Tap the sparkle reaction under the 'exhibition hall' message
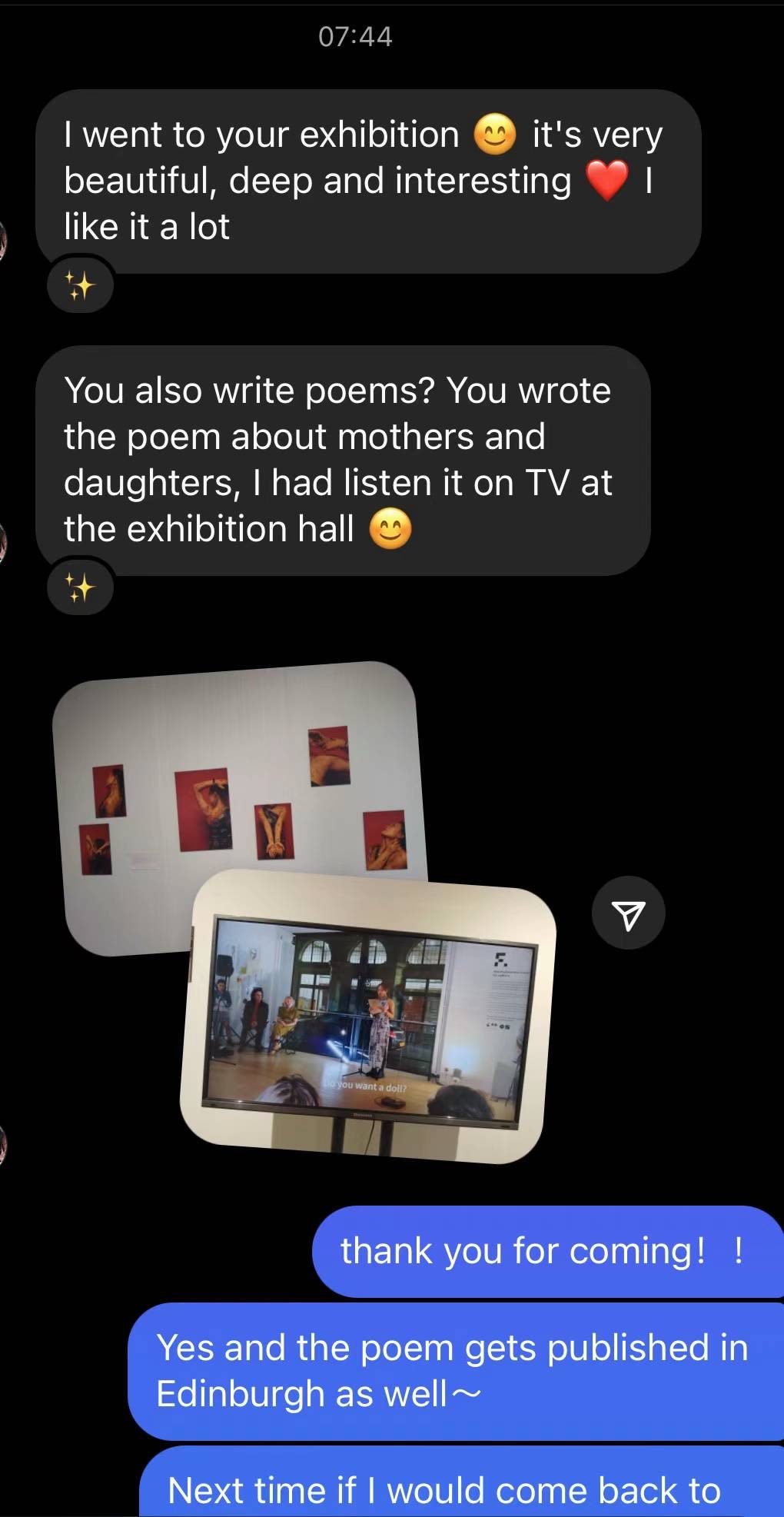The width and height of the screenshot is (784, 1517). (80, 587)
